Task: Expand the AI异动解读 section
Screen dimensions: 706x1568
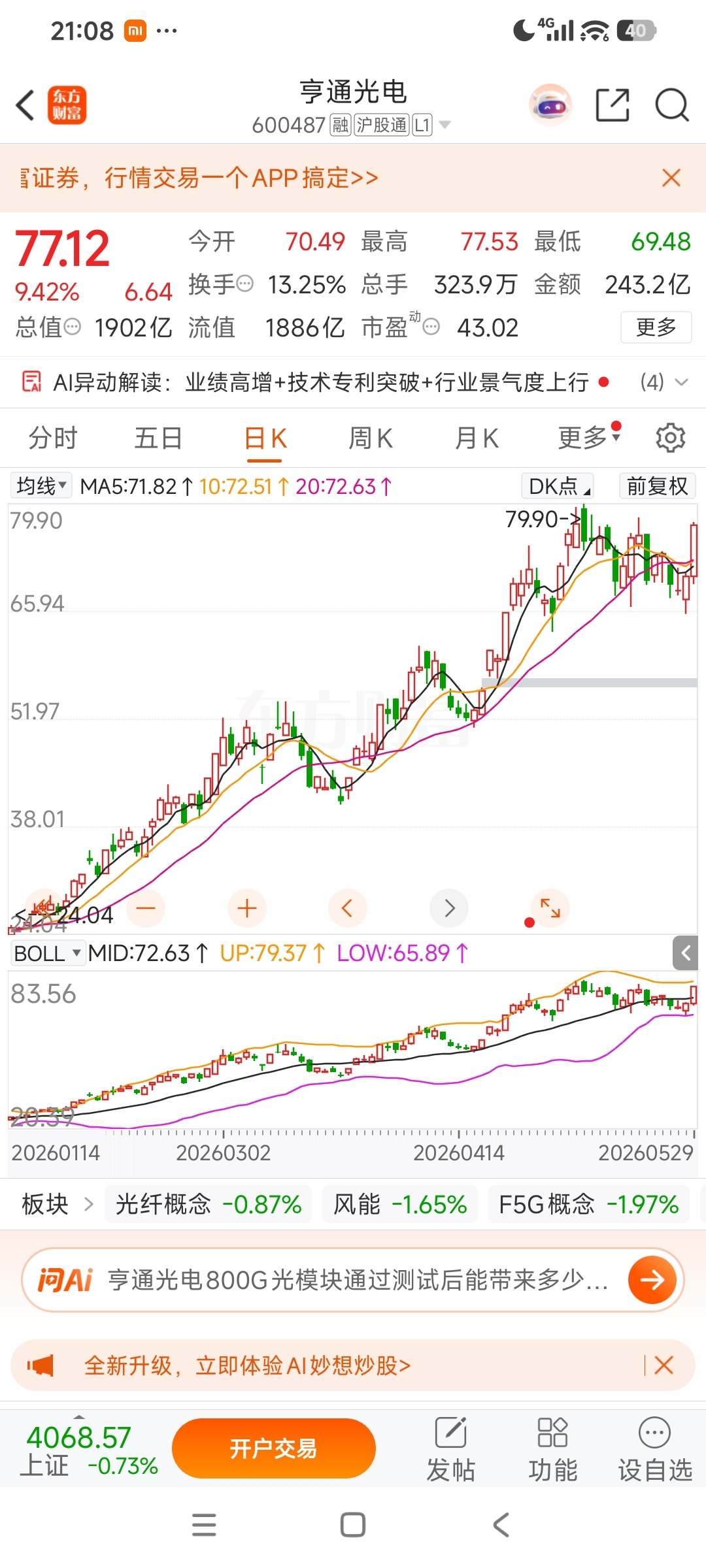Action: coord(681,382)
